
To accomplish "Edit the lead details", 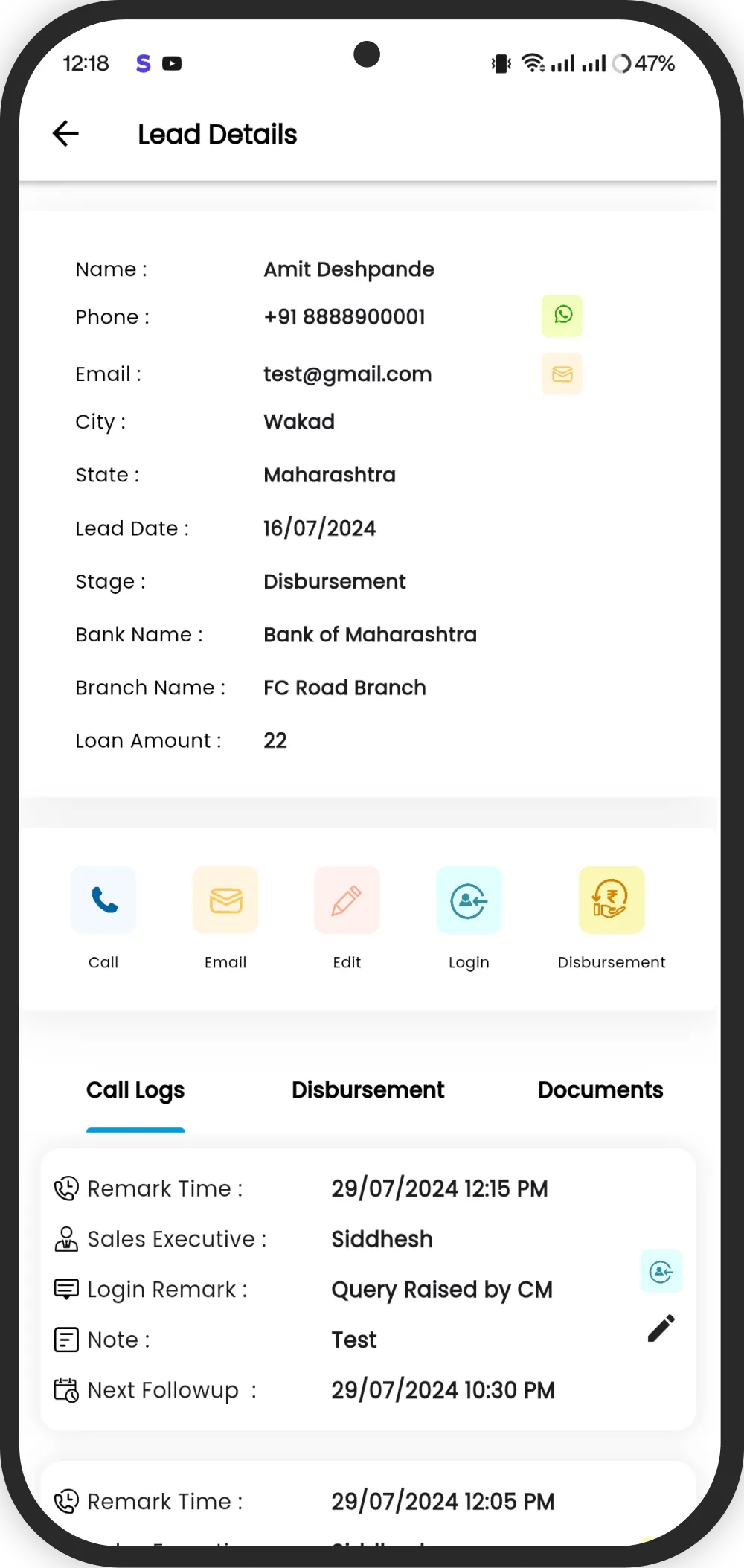I will tap(347, 900).
